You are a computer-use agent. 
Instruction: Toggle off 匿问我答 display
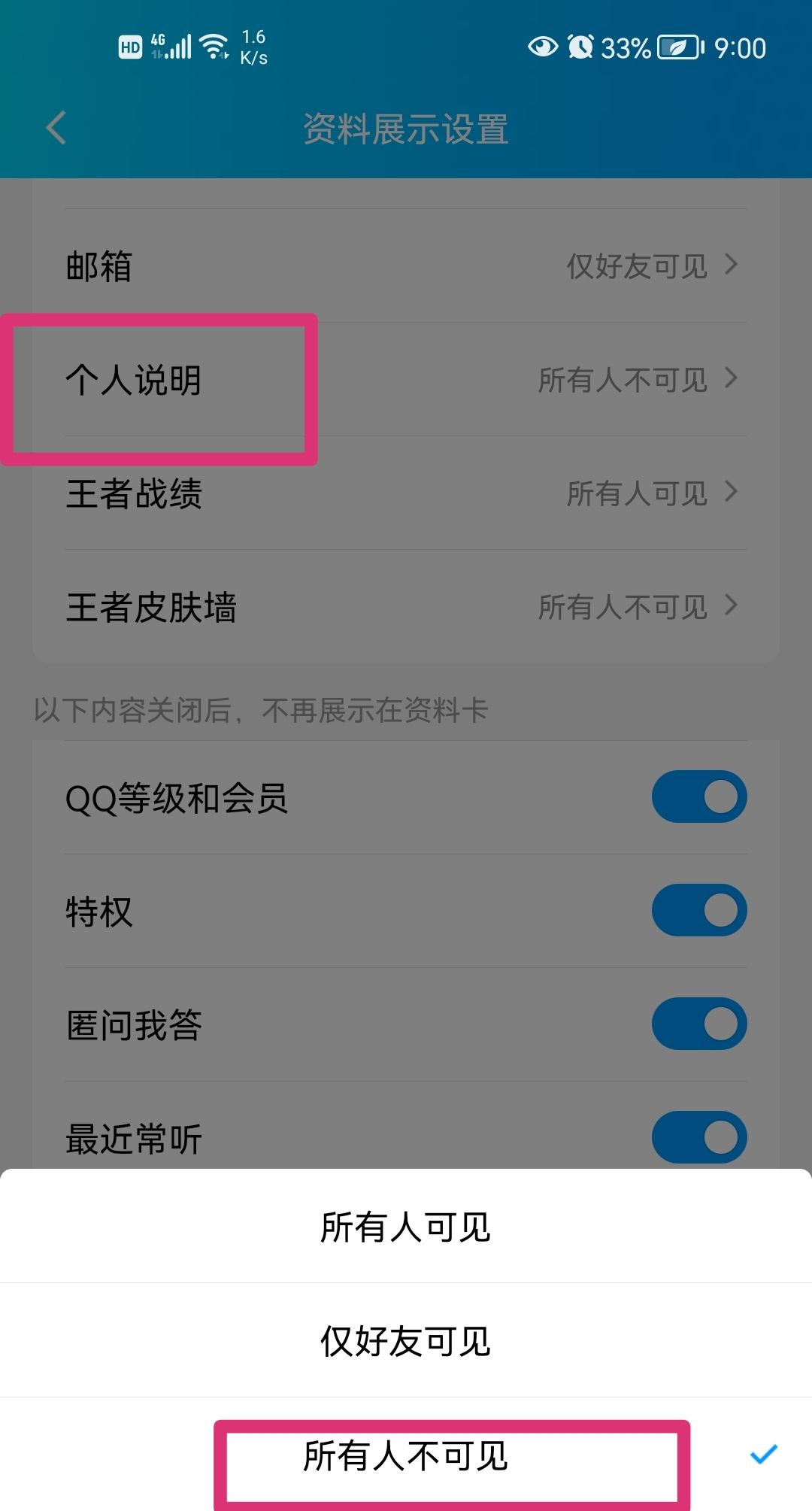coord(698,1023)
